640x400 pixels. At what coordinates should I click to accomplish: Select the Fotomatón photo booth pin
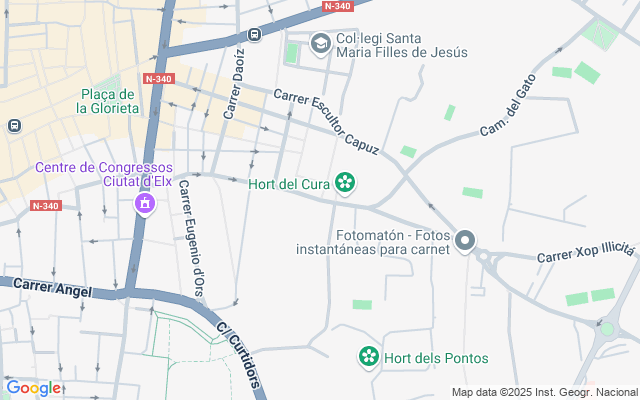(465, 241)
